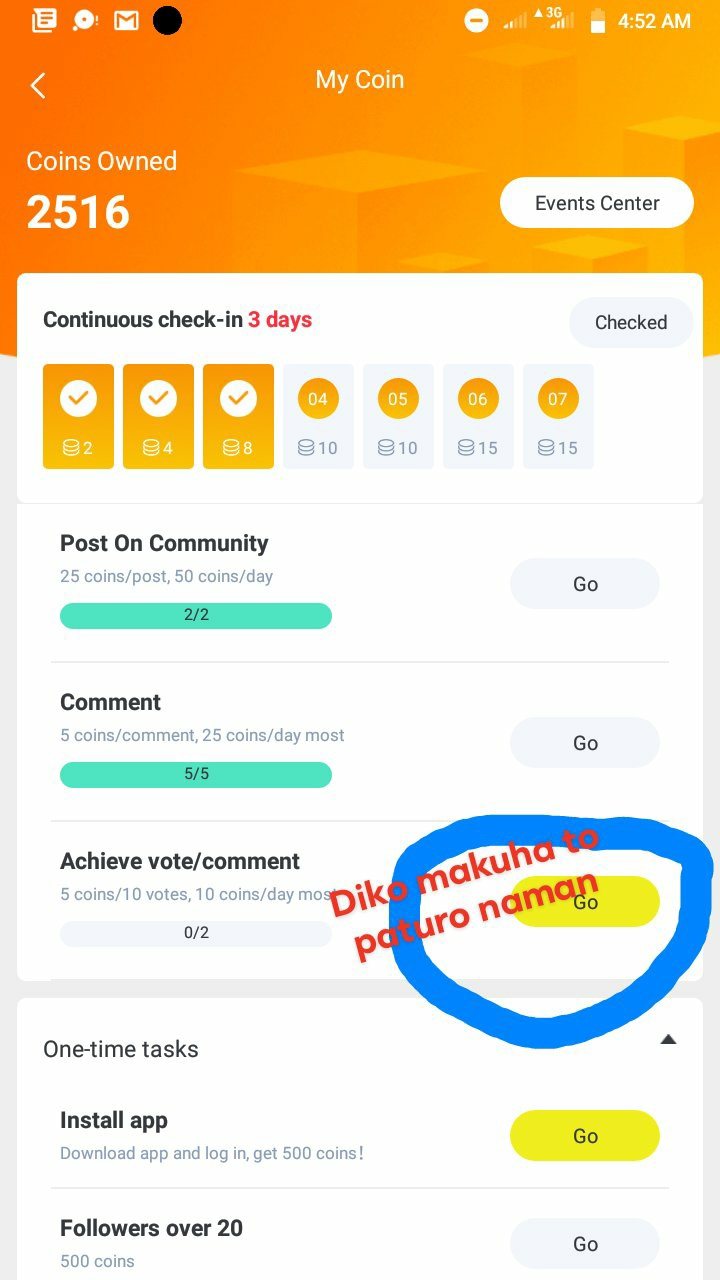Tap the Checked check-in button

pos(630,322)
